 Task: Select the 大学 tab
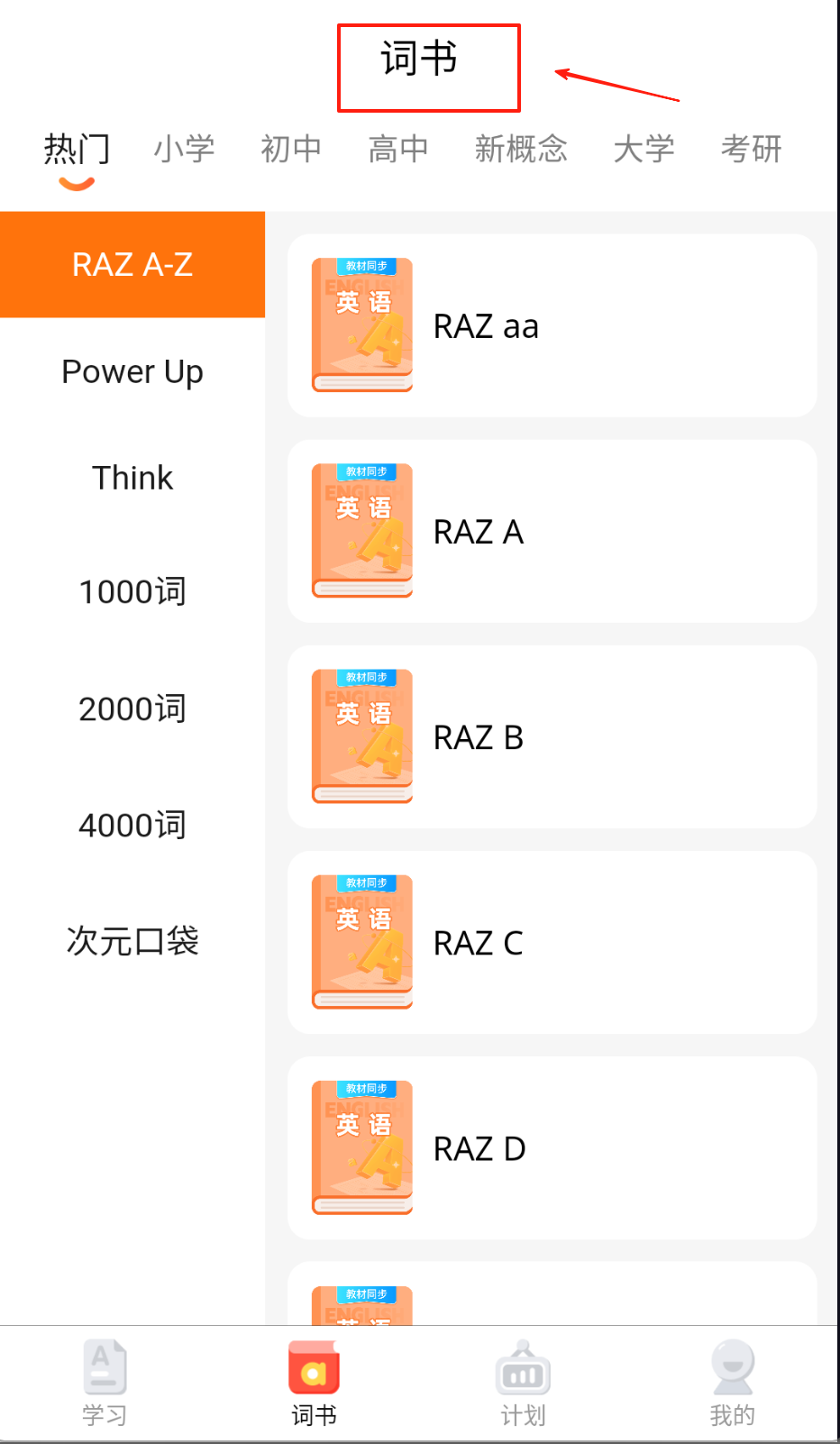pyautogui.click(x=644, y=149)
